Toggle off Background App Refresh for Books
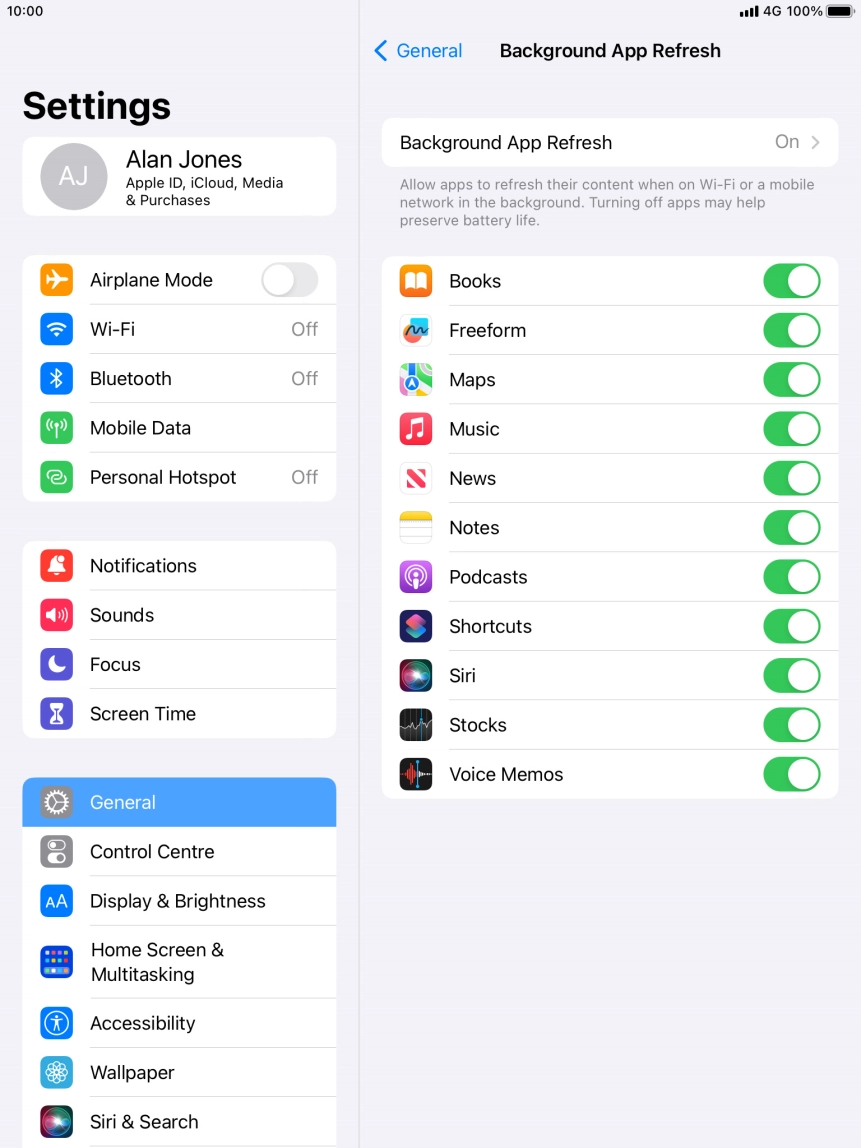 (x=791, y=281)
